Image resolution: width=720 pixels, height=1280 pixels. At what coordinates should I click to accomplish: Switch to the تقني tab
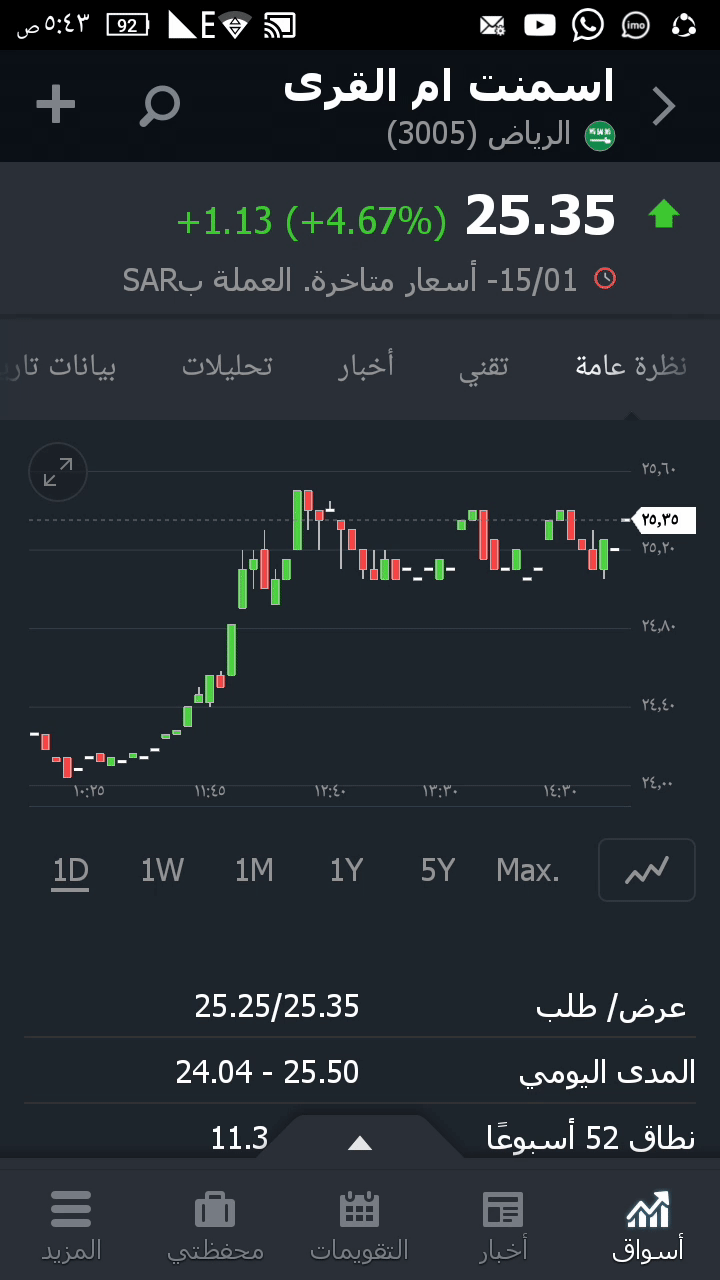click(x=484, y=367)
